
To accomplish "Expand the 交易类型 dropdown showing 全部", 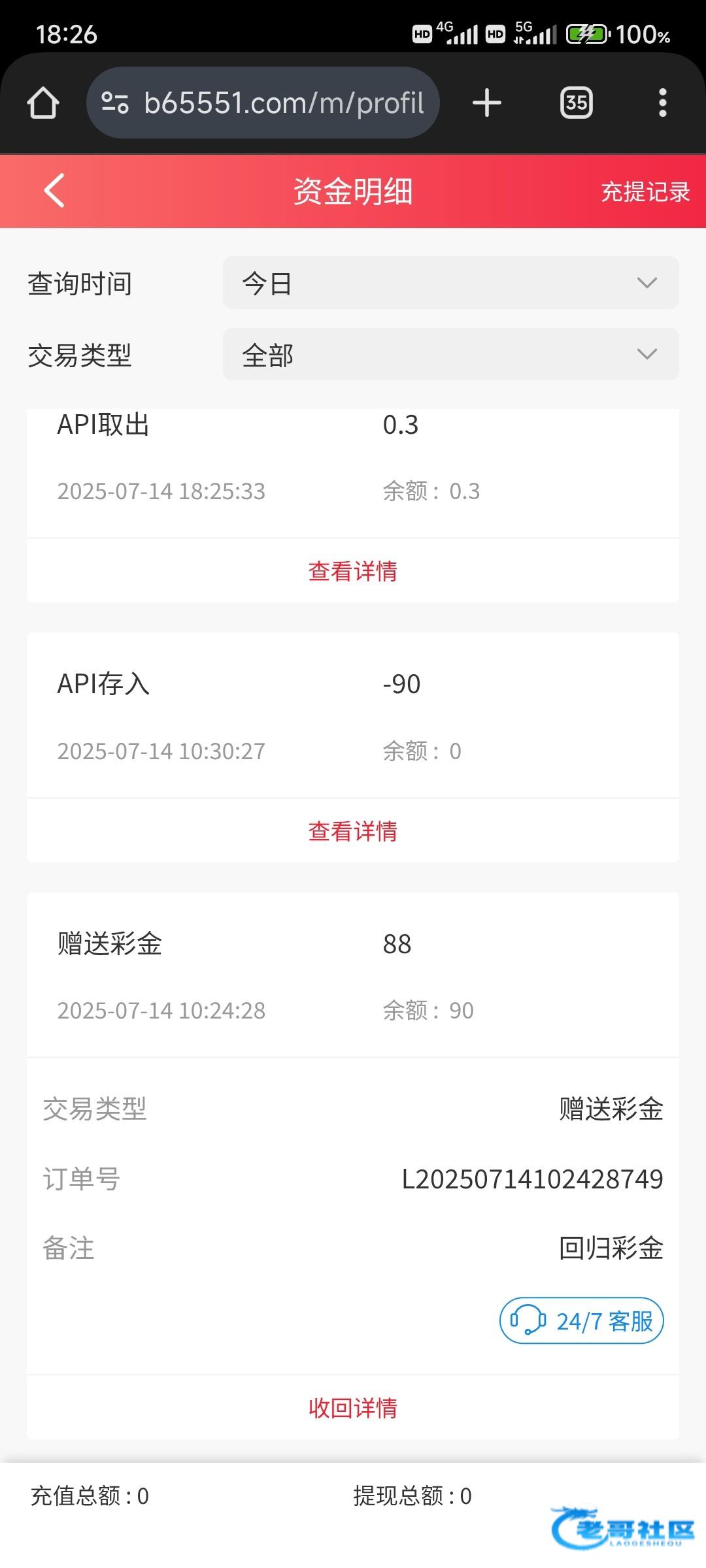I will coord(450,354).
